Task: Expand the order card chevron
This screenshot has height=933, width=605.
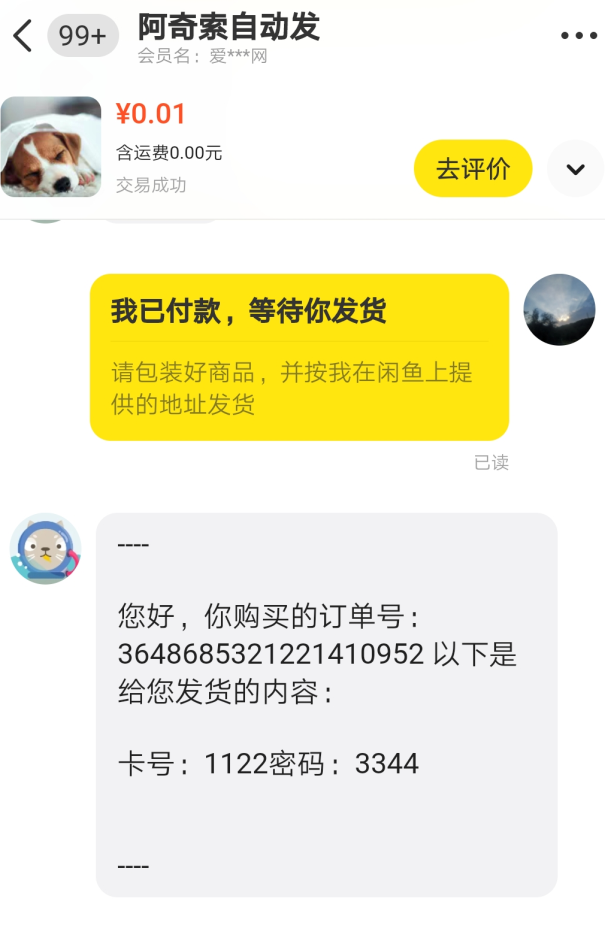Action: (575, 169)
